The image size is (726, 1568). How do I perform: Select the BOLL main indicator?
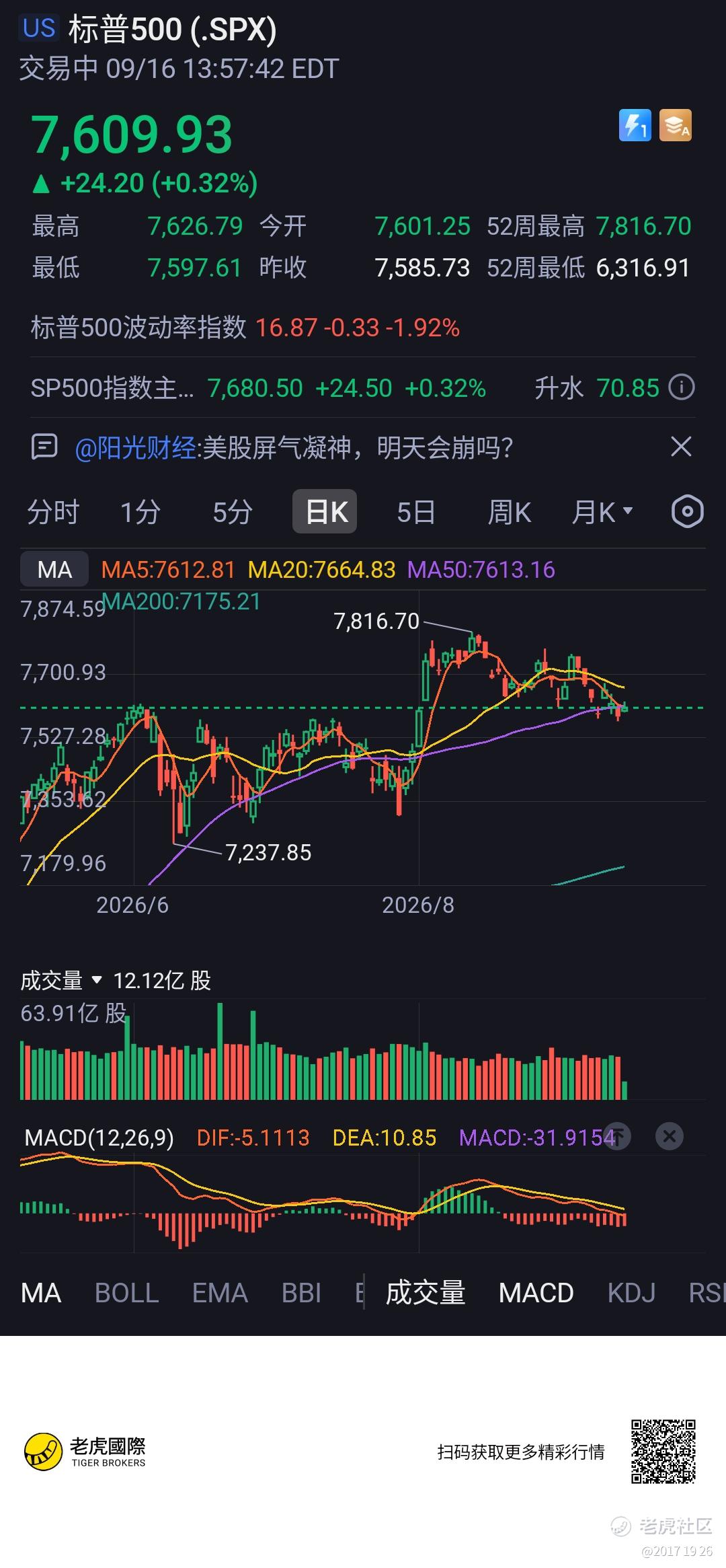(127, 1293)
